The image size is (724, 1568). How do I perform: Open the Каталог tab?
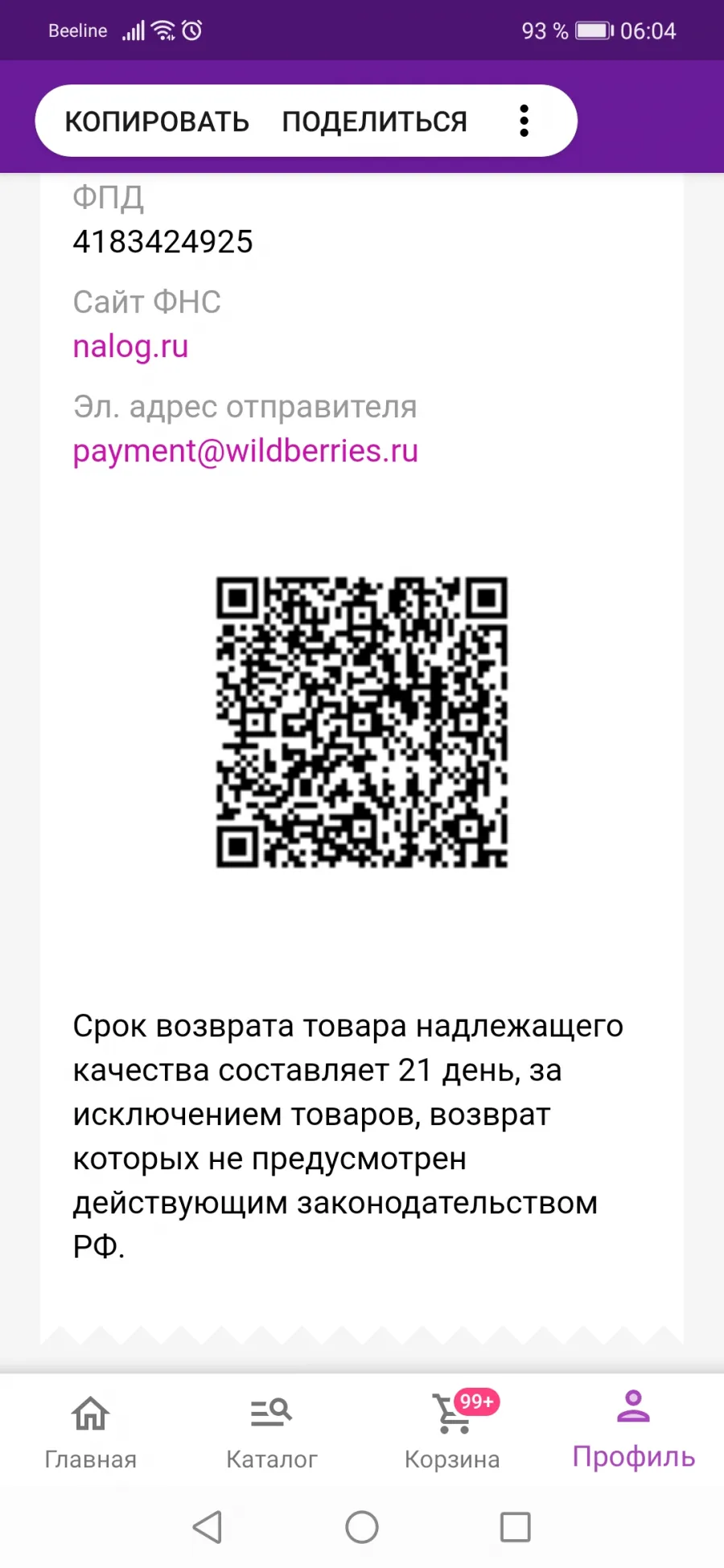coord(271,1431)
